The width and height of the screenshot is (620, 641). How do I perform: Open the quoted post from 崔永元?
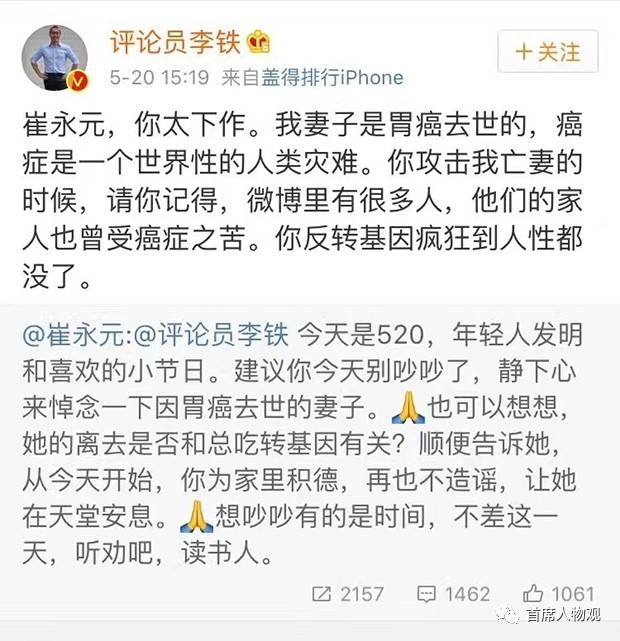(310, 470)
